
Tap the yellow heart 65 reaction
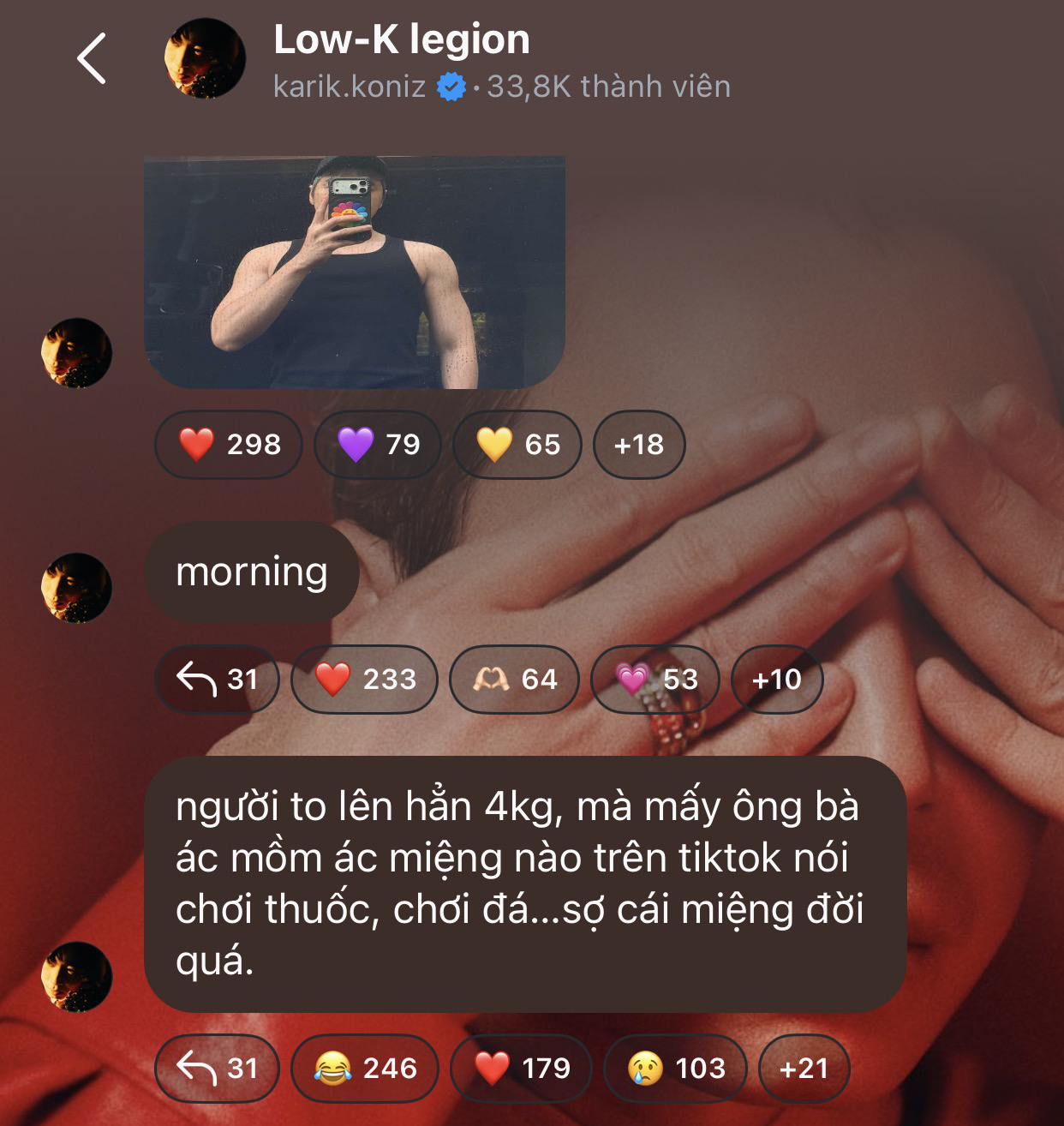[517, 445]
